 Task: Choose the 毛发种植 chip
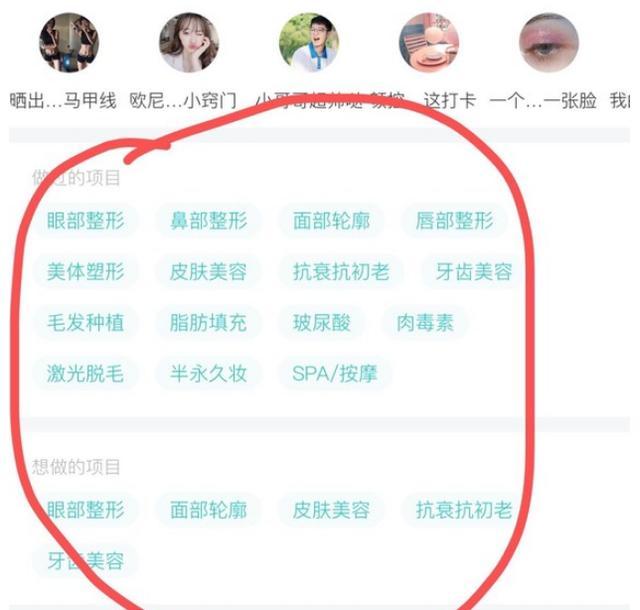pos(85,322)
